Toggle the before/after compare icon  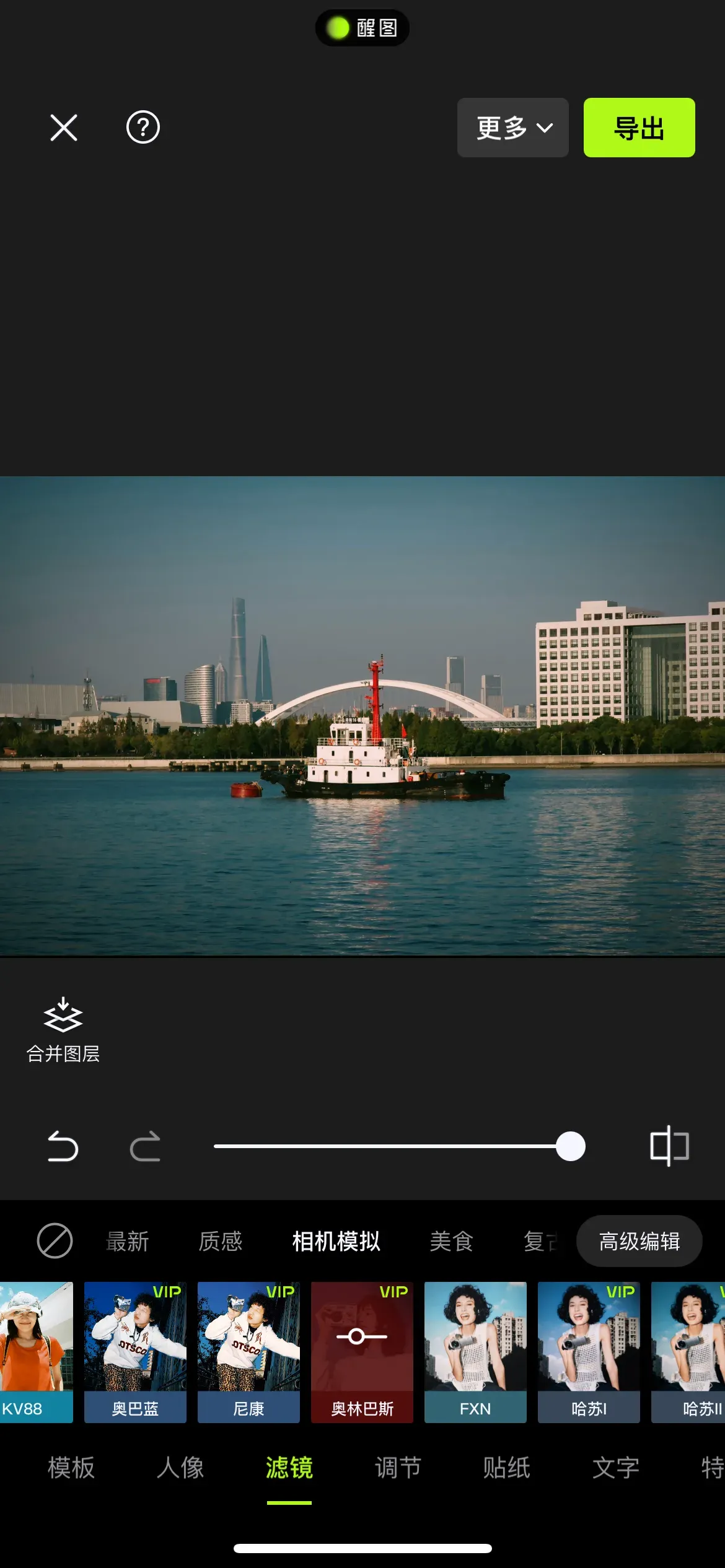669,1146
